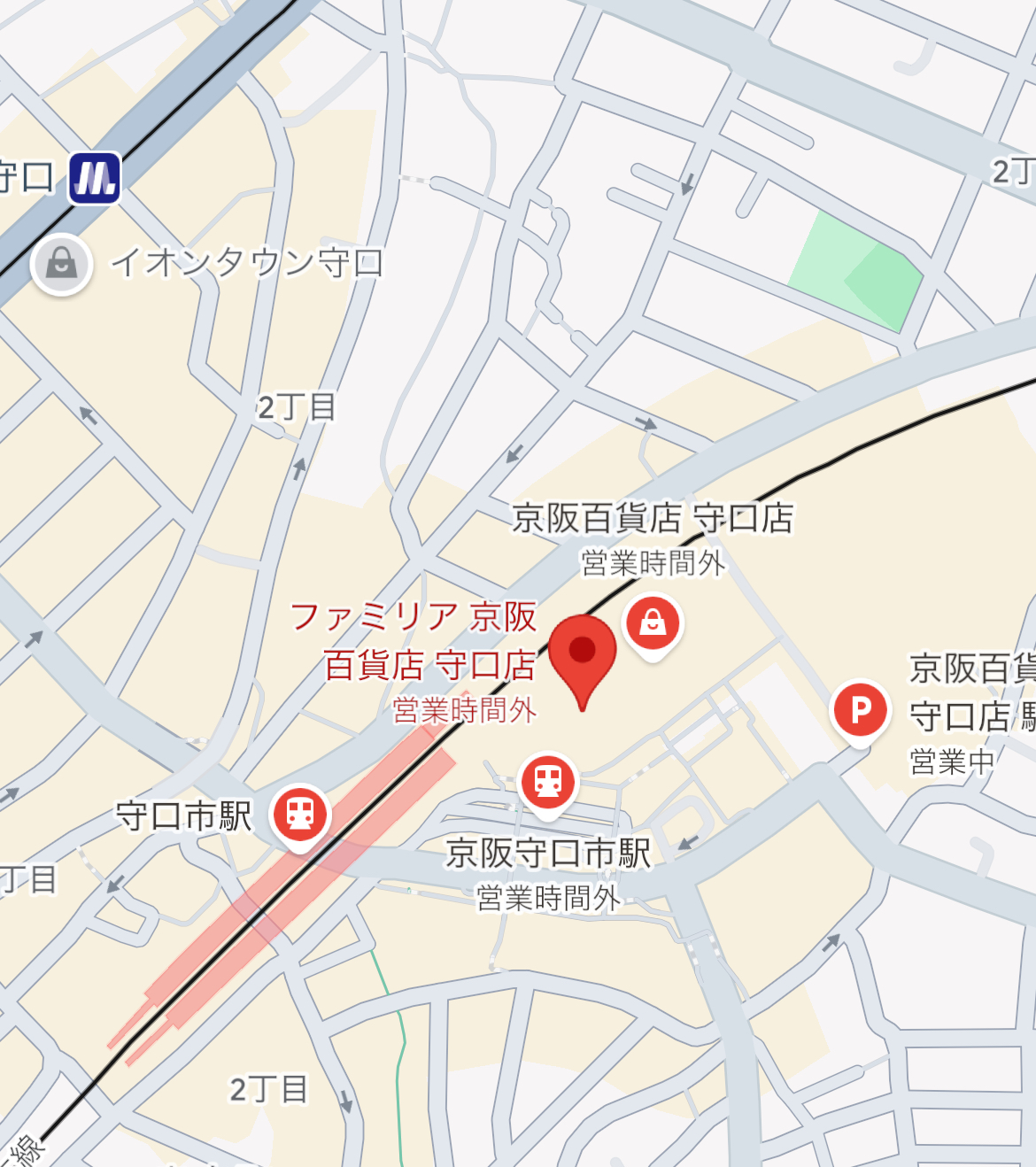The height and width of the screenshot is (1167, 1036).
Task: Tap the parking marker for 京阪百貨店 守口店
Action: pos(860,710)
